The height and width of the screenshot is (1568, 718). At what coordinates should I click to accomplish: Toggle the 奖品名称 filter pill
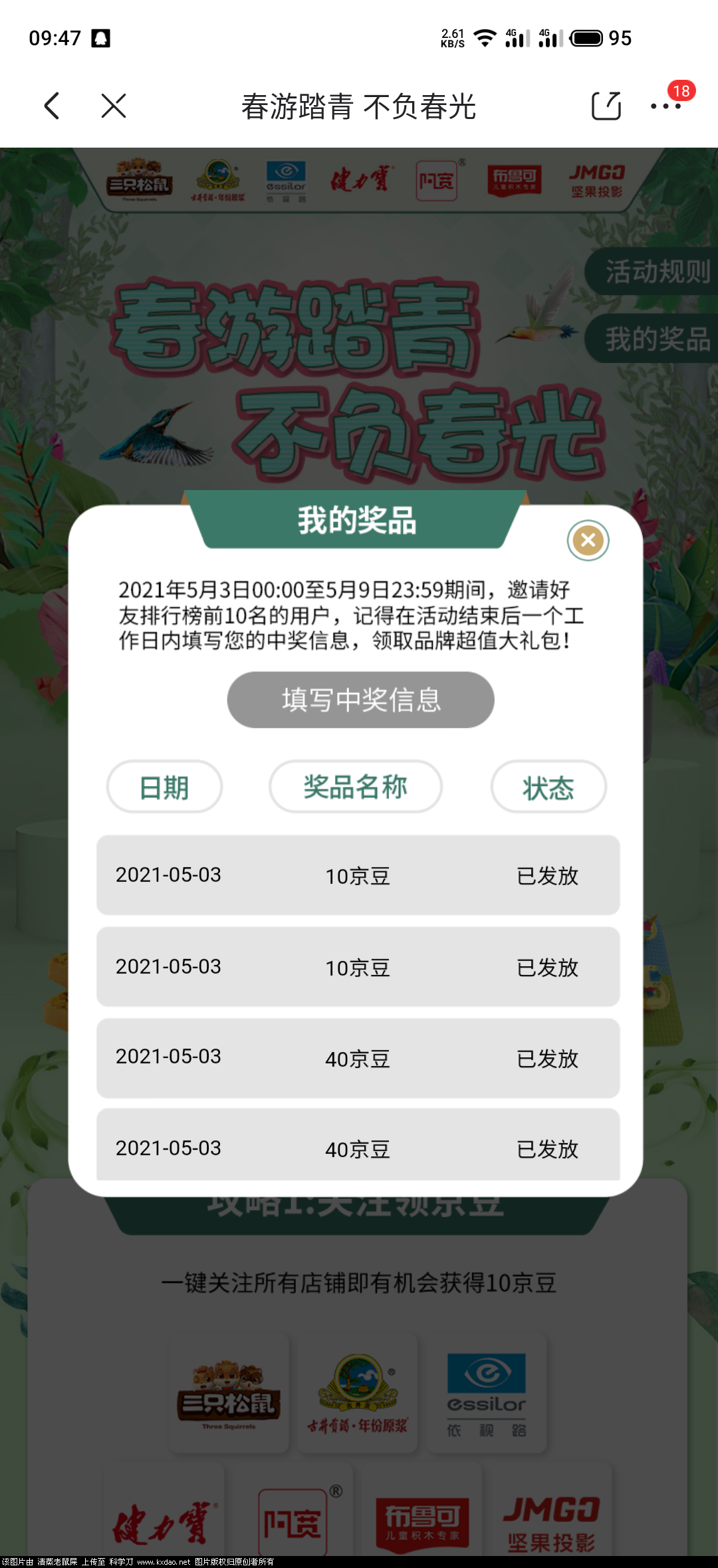pyautogui.click(x=356, y=786)
